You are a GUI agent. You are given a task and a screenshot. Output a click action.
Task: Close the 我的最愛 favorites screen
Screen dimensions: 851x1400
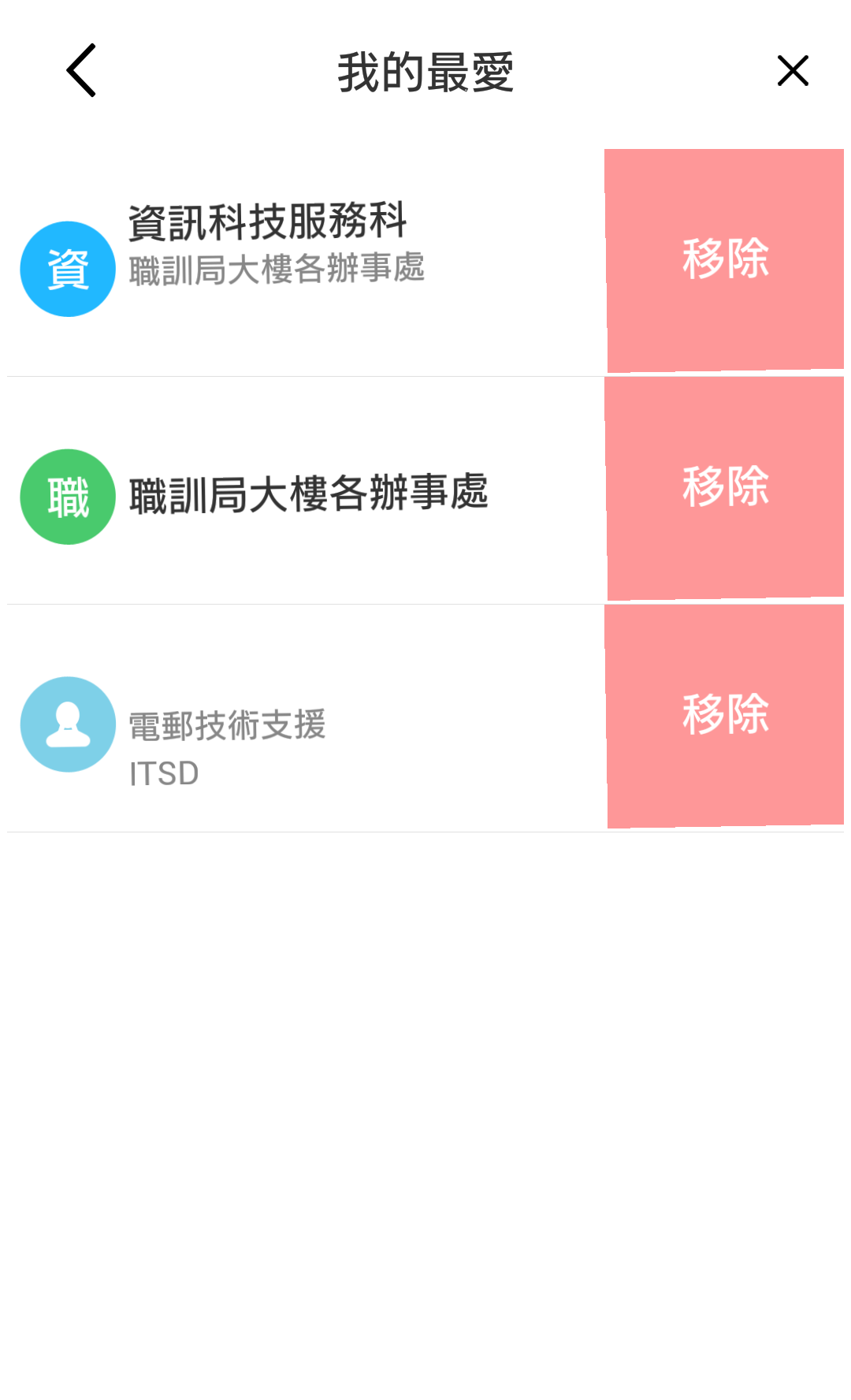coord(793,71)
